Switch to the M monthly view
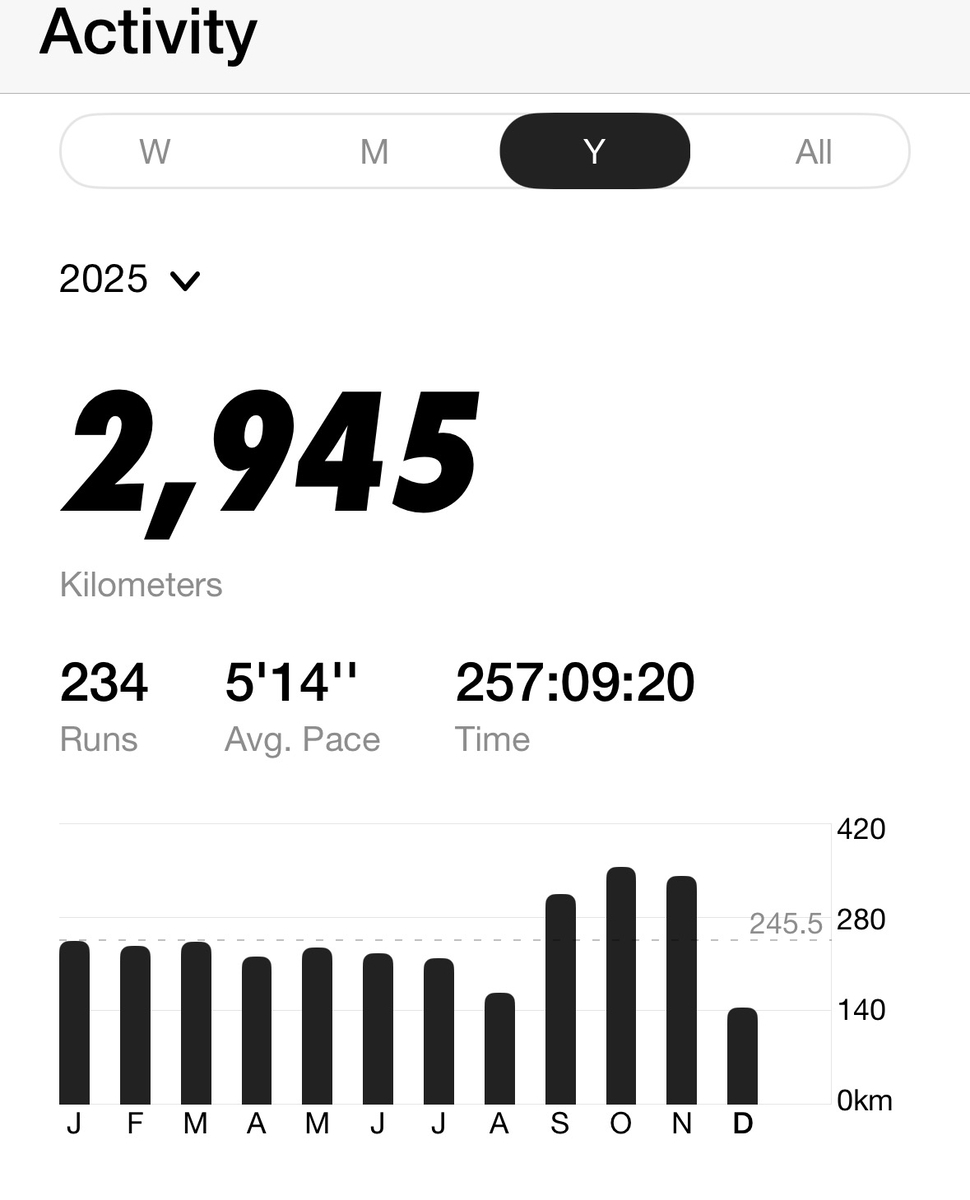Image resolution: width=970 pixels, height=1200 pixels. click(x=374, y=152)
